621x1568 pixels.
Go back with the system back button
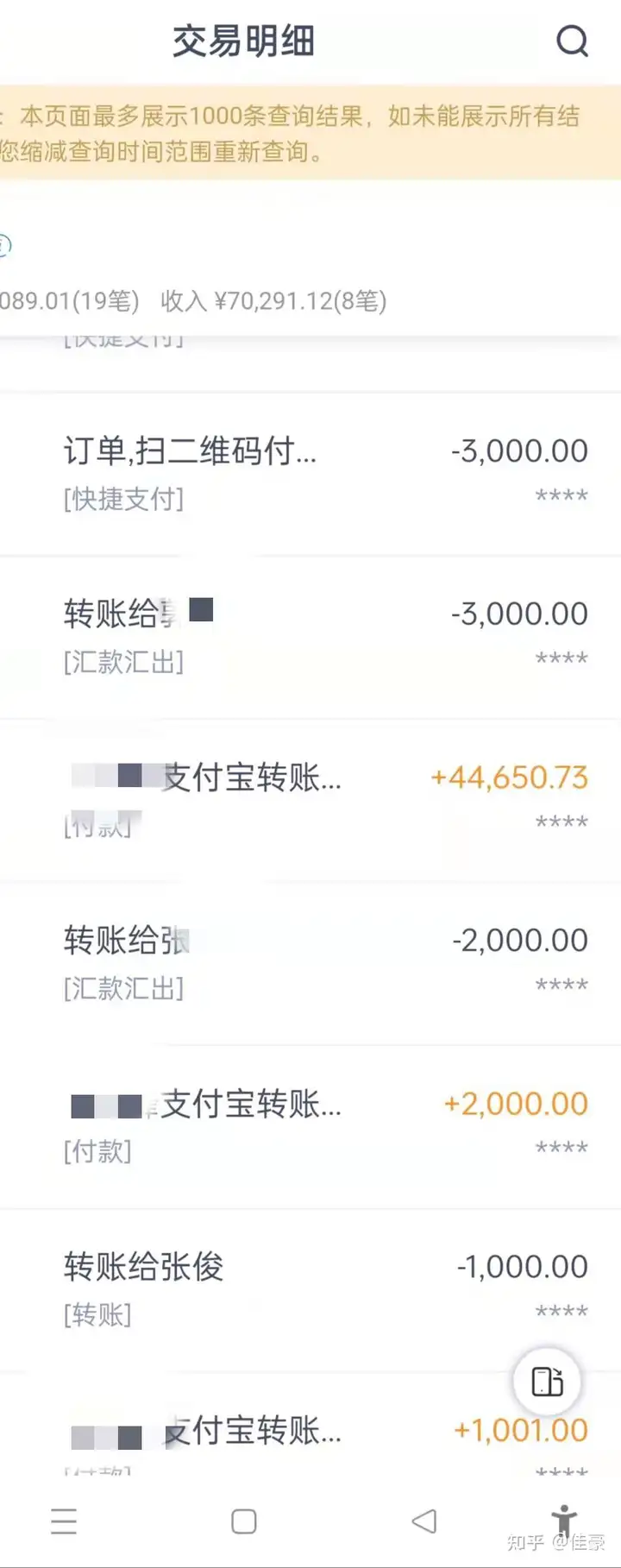(x=424, y=1521)
